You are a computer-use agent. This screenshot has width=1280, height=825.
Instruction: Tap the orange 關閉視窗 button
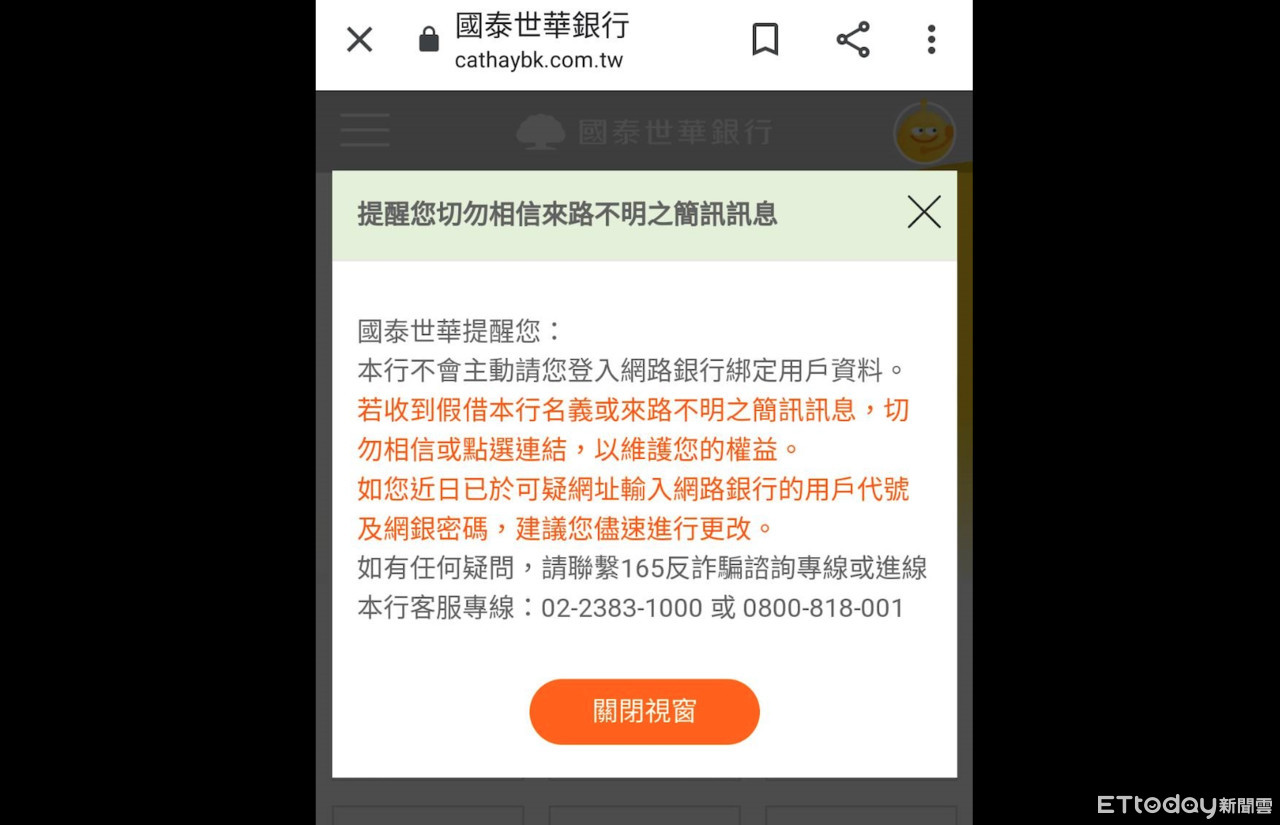pos(644,712)
